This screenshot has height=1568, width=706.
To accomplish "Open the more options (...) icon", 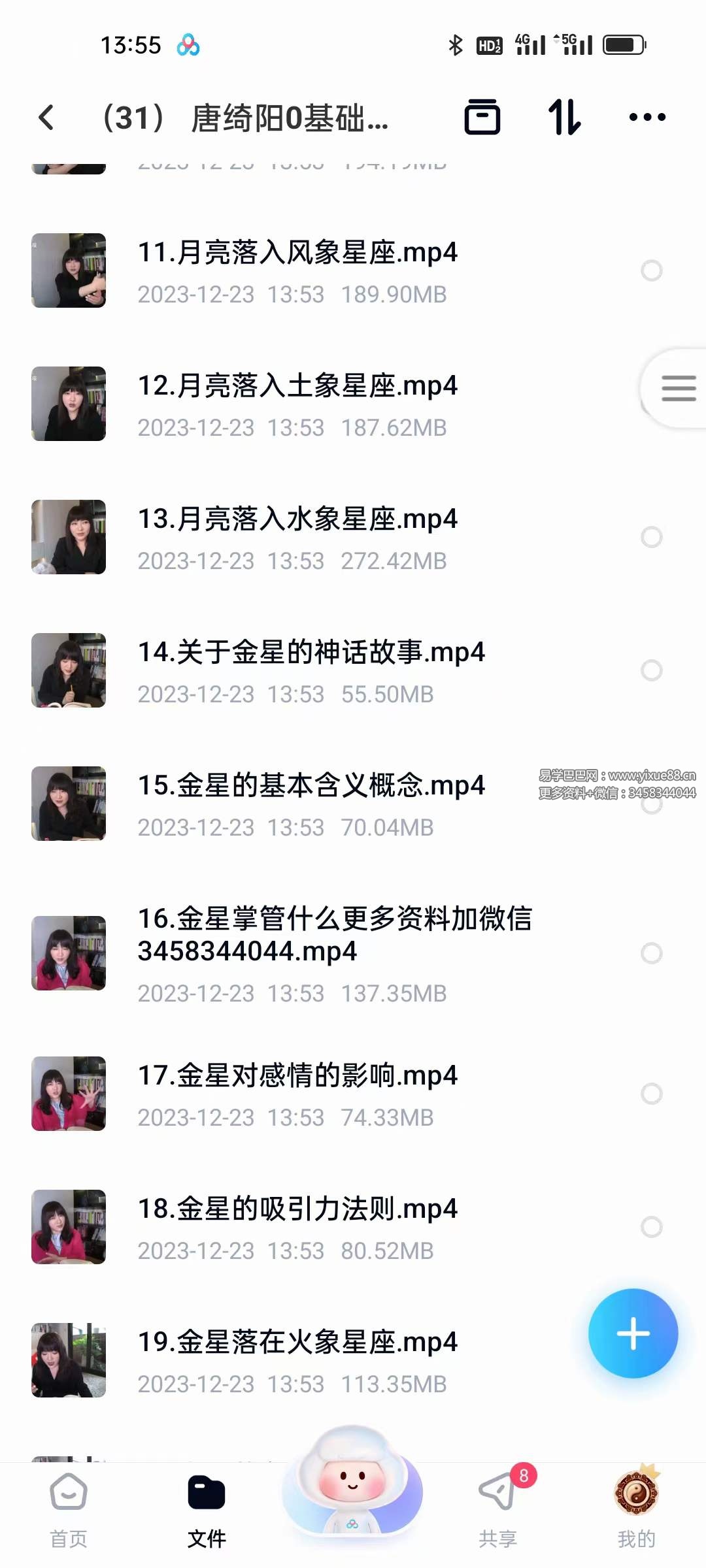I will [647, 118].
